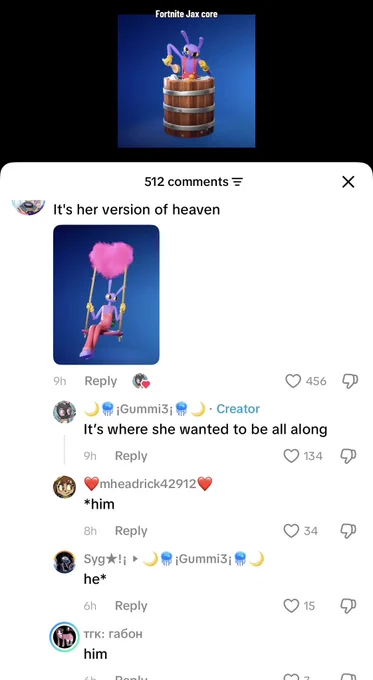Reply to mheadrick42912's "*him" comment
The width and height of the screenshot is (373, 680).
(131, 531)
